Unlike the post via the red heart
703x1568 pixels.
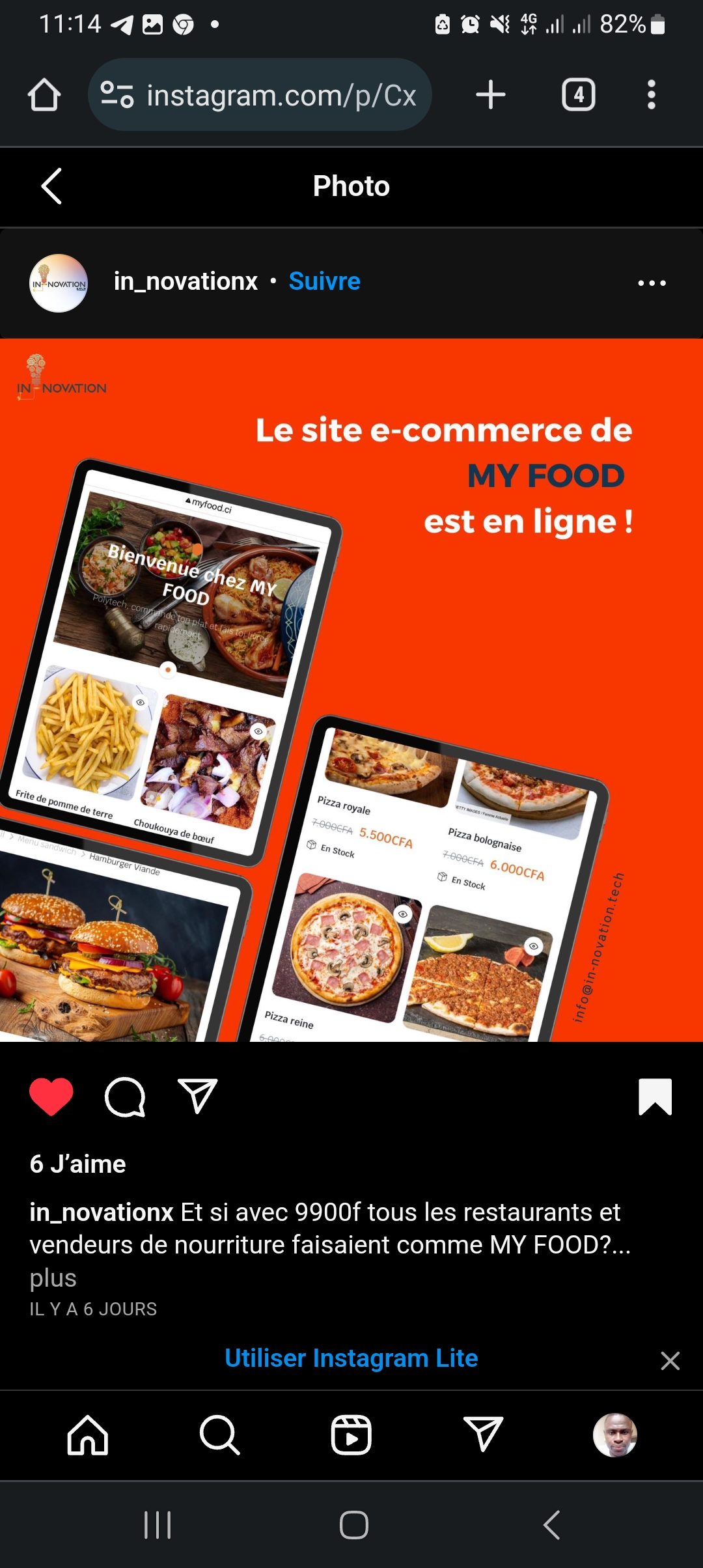pos(51,1097)
